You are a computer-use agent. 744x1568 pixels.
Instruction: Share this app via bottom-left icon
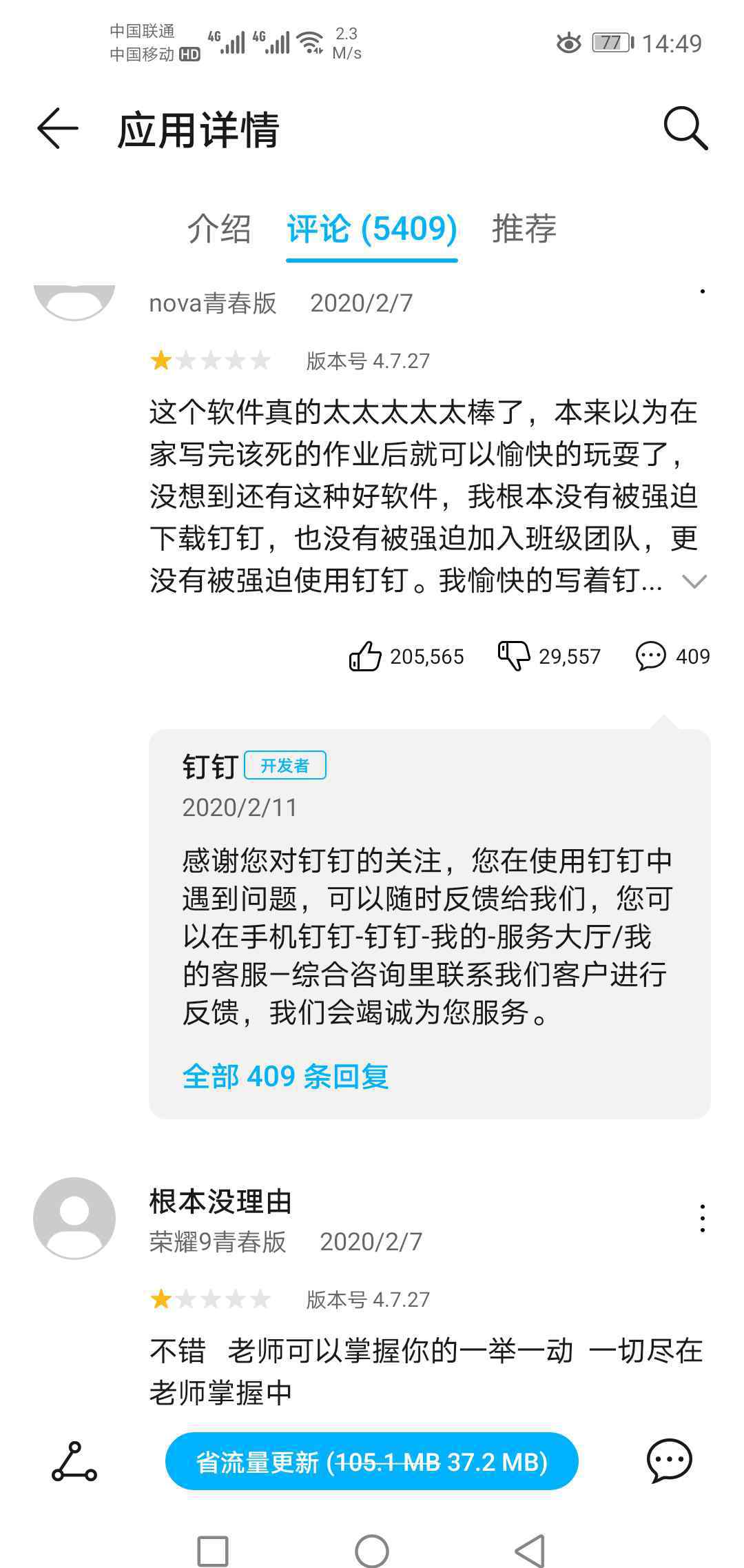(74, 1462)
